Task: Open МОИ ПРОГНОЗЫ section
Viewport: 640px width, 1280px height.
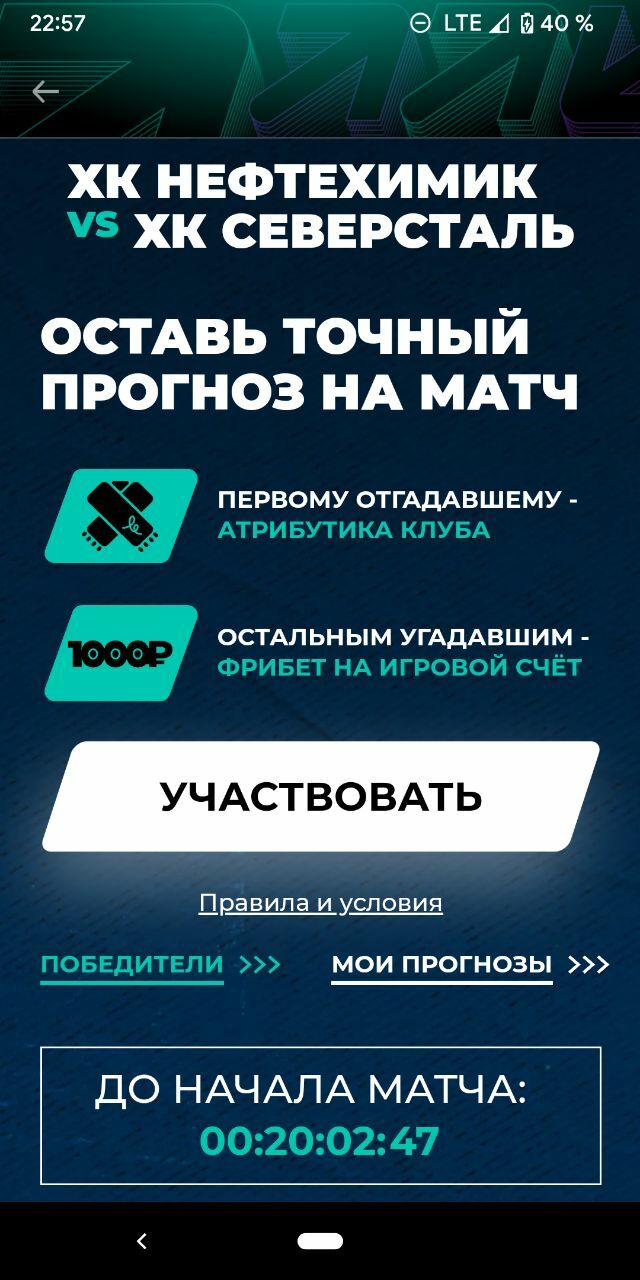Action: click(442, 965)
